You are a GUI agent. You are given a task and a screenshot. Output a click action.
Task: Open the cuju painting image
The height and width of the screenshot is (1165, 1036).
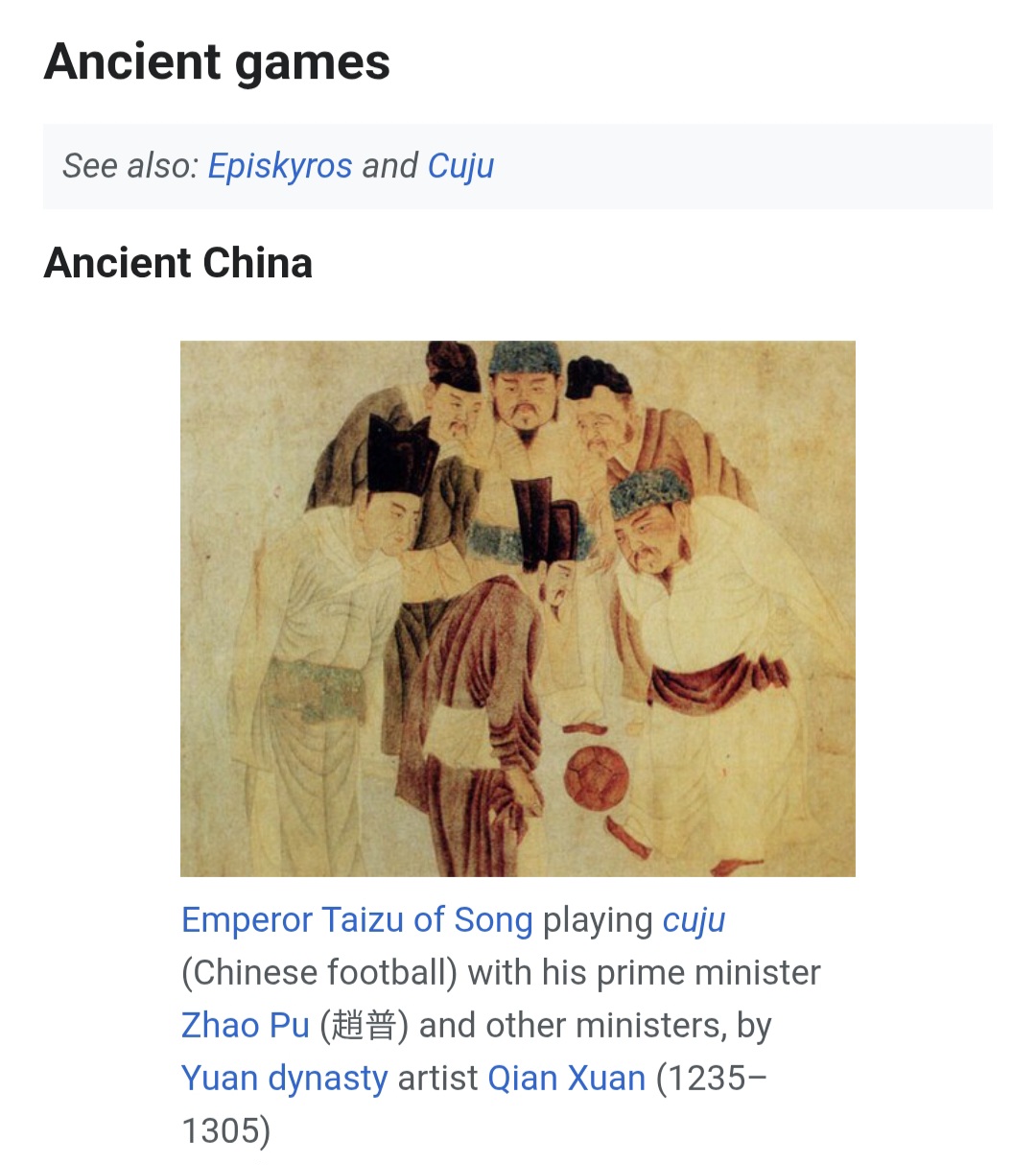517,607
